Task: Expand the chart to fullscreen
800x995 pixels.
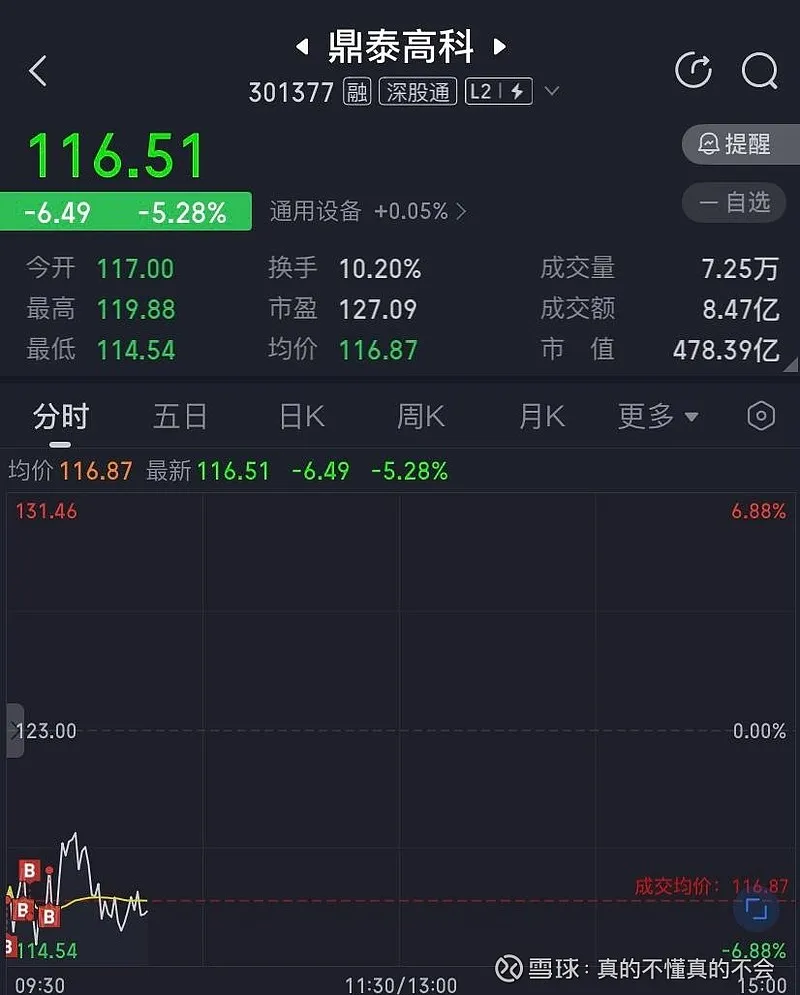Action: (757, 910)
